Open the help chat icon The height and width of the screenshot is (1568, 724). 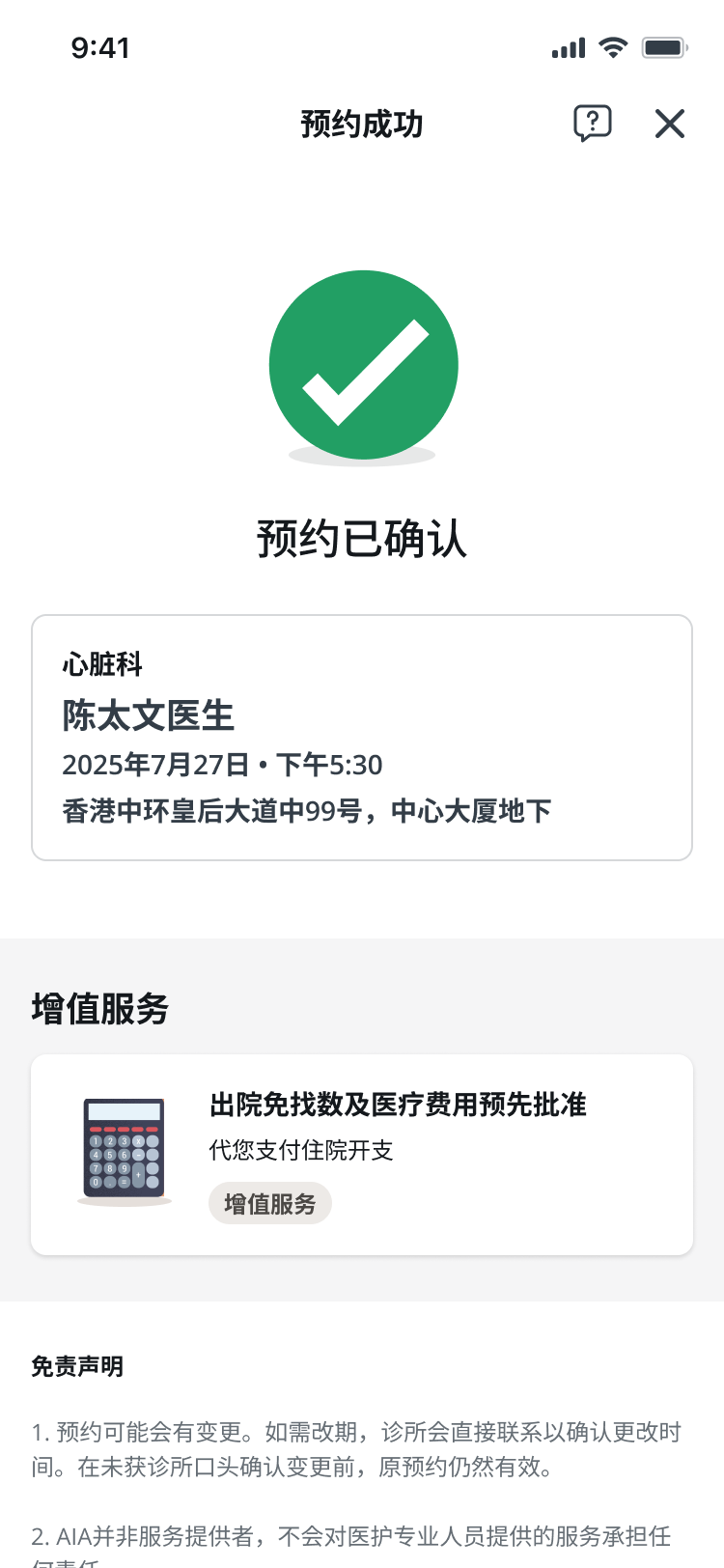click(592, 124)
